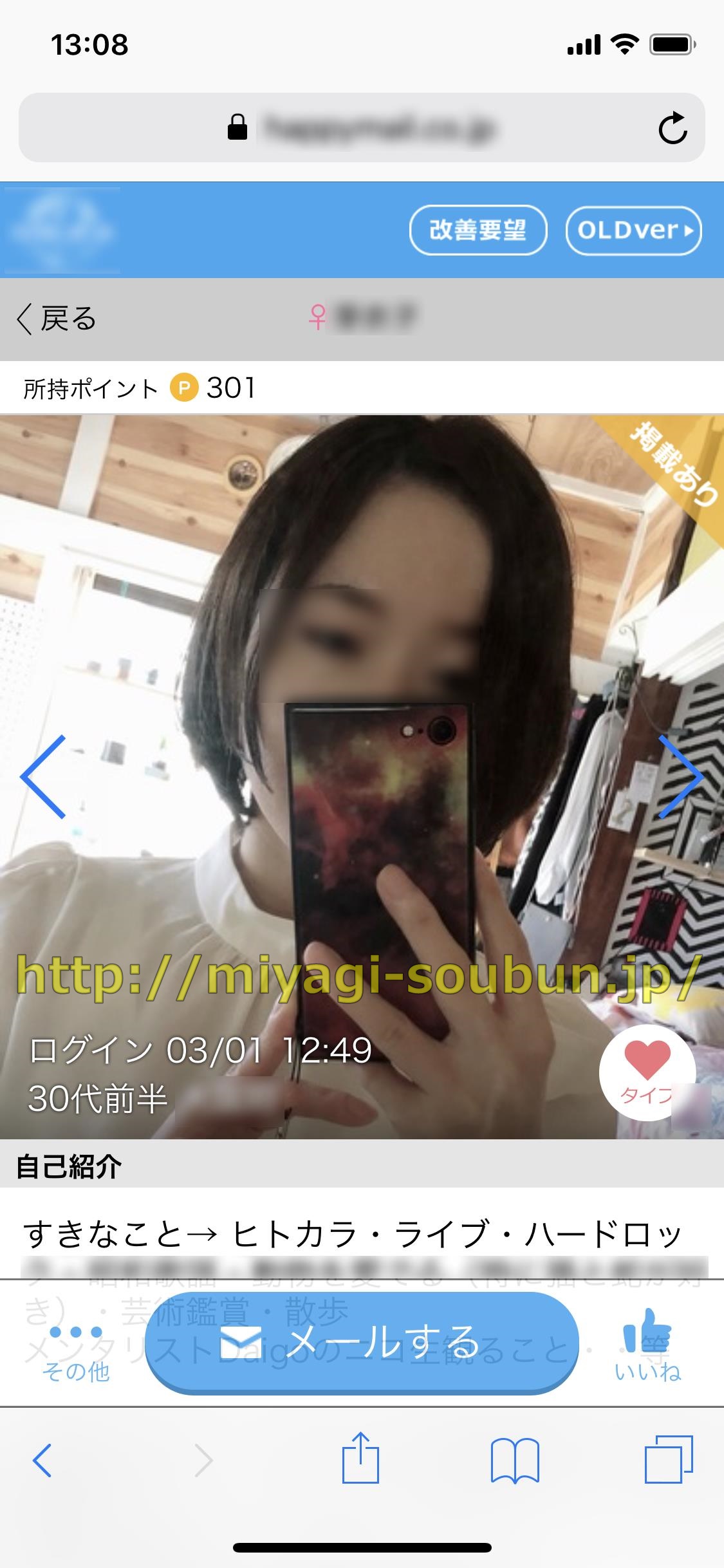The width and height of the screenshot is (724, 1568).
Task: Navigate back in the browser toolbar
Action: [x=42, y=1460]
